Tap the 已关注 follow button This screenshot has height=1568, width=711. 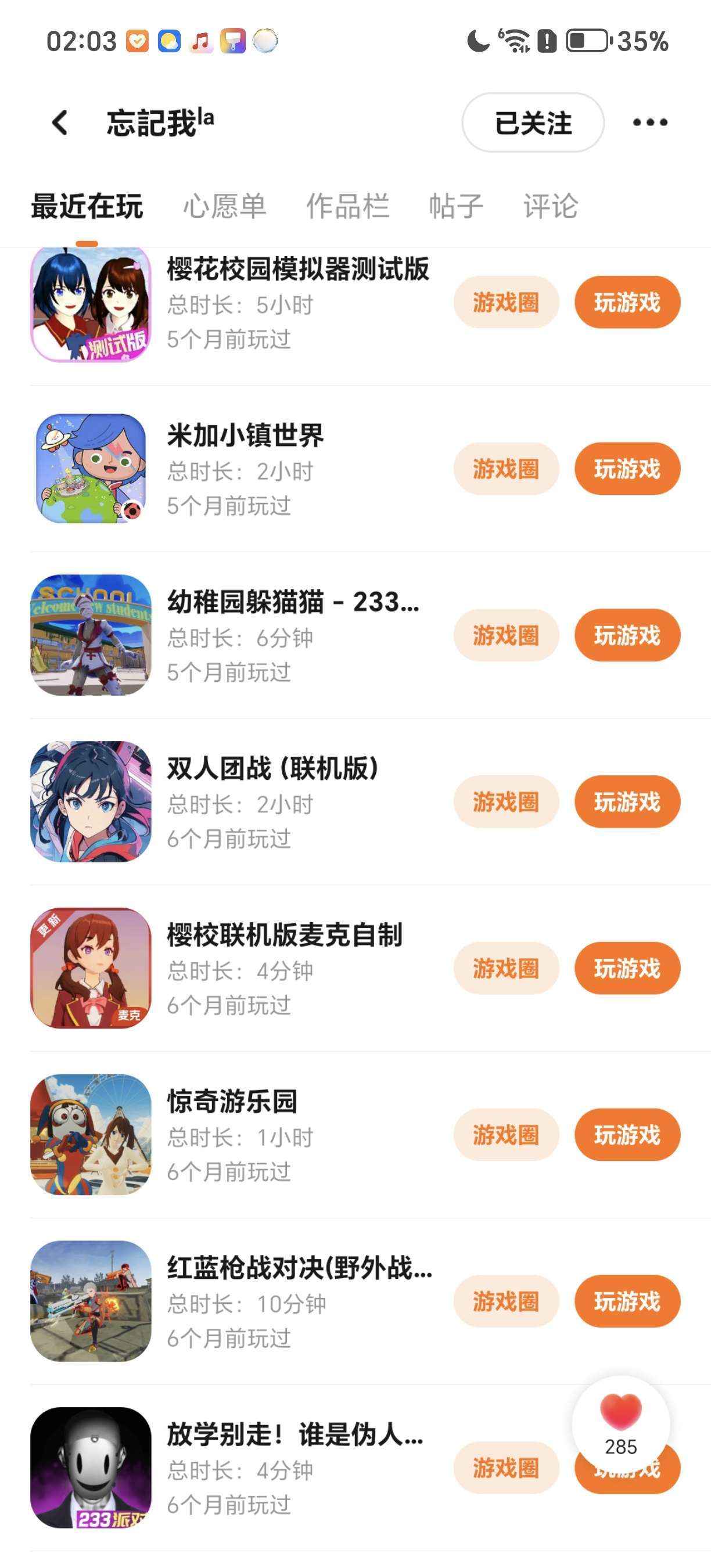(533, 123)
